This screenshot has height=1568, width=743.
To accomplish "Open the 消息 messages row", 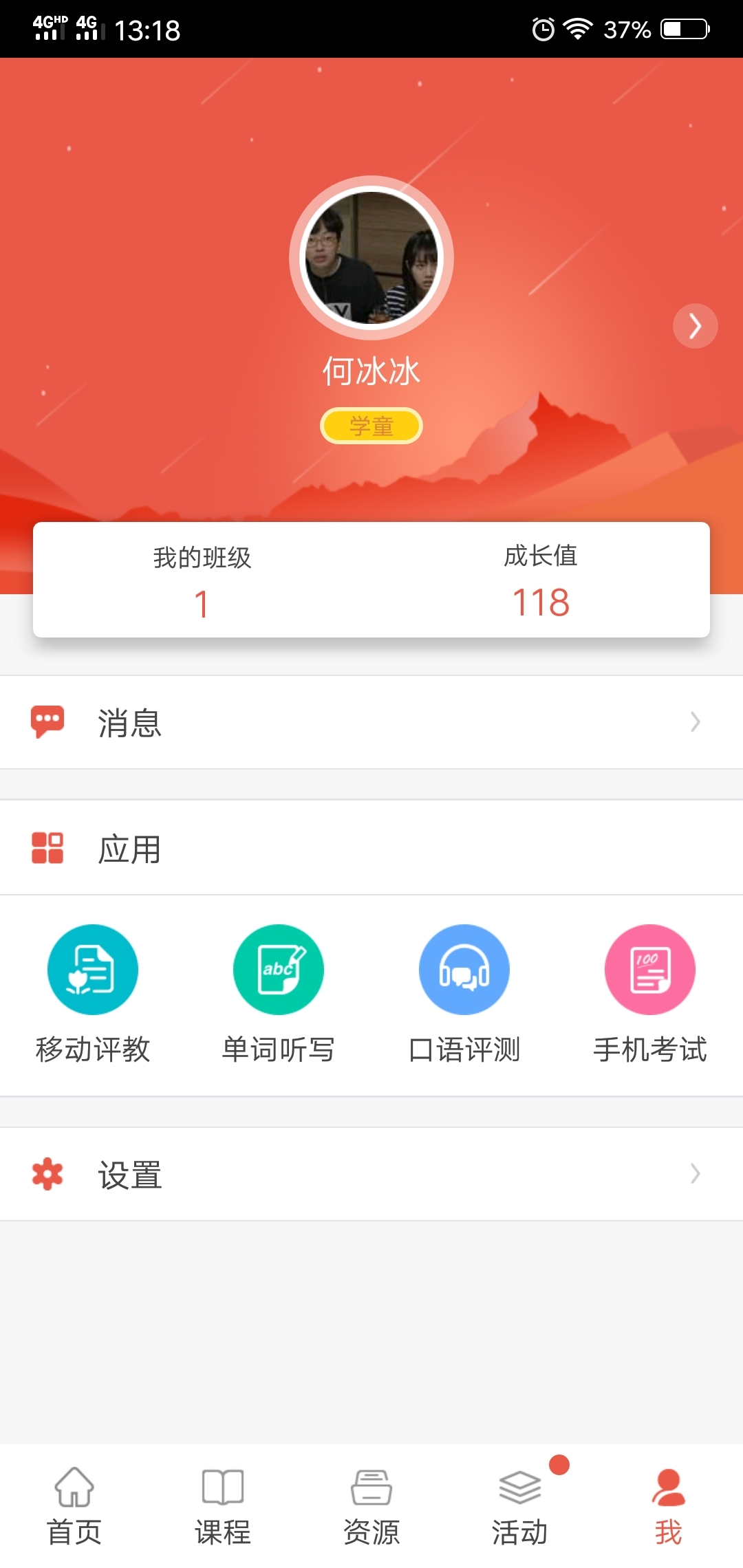I will coord(371,722).
